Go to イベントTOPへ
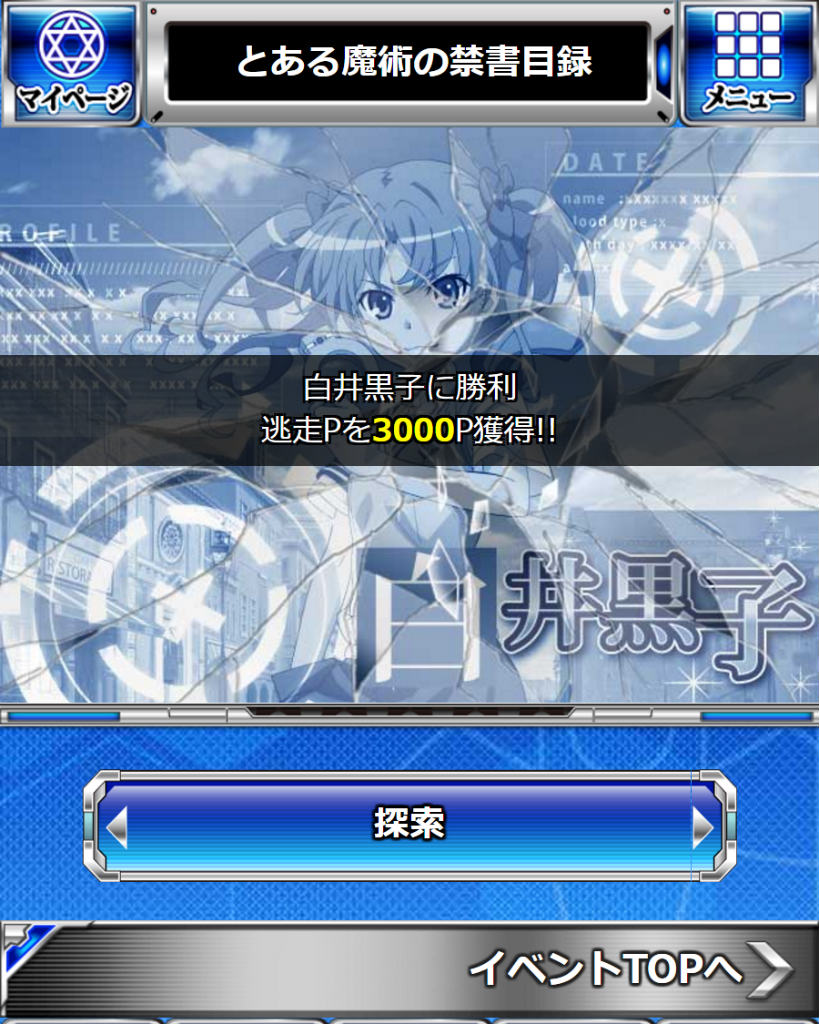This screenshot has height=1024, width=819. tap(410, 969)
